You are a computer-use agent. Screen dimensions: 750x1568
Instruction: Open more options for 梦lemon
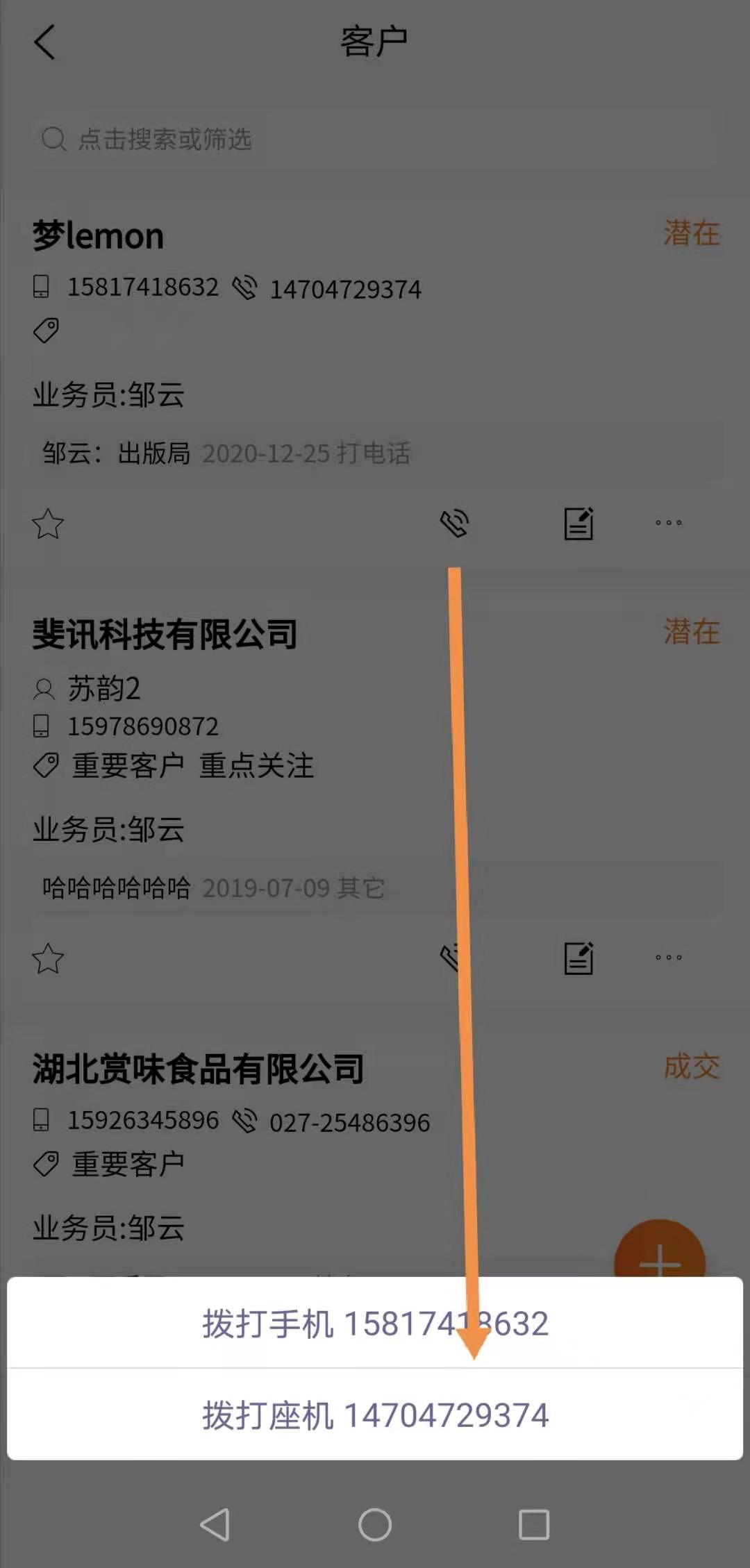tap(668, 523)
